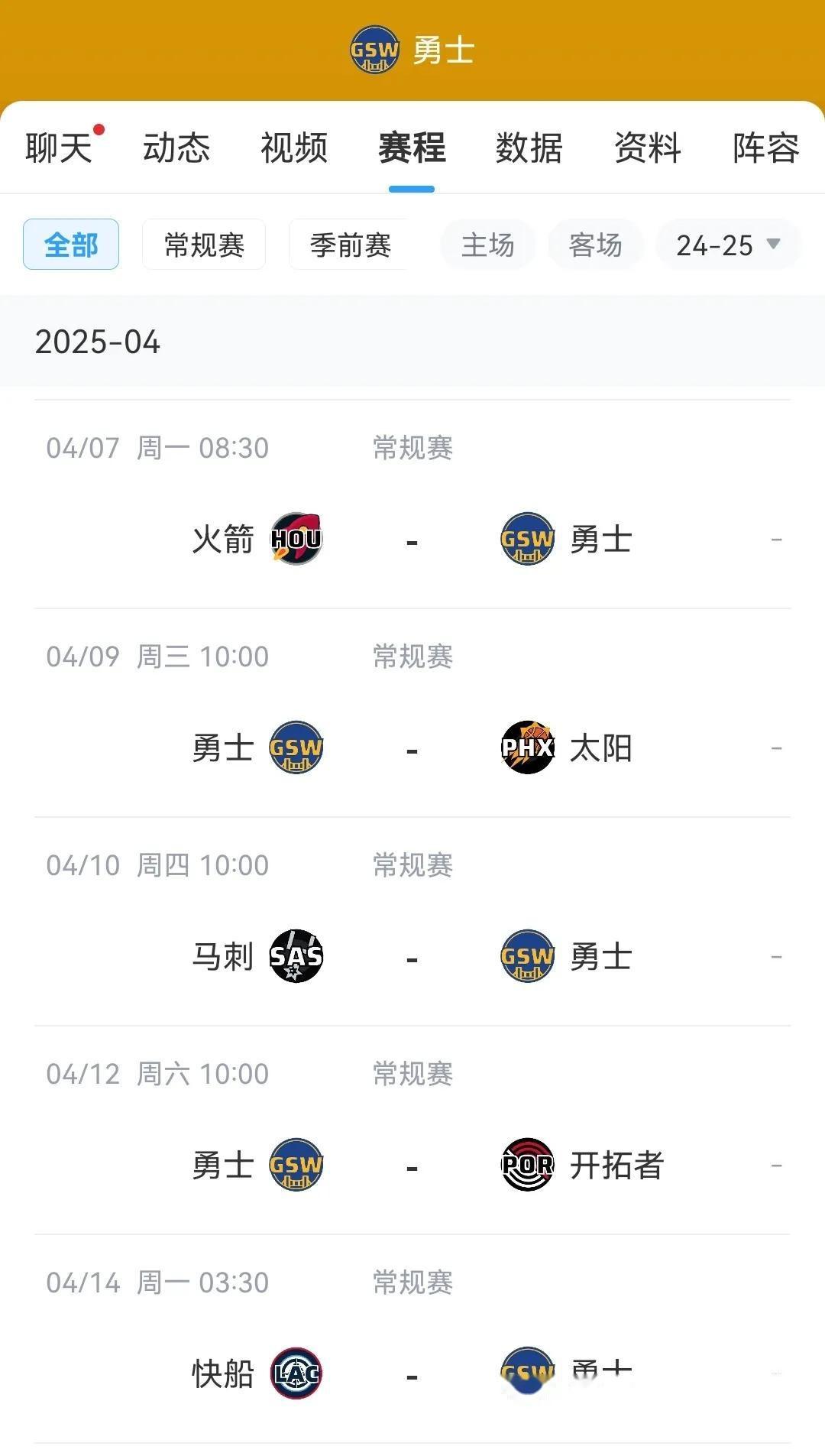Open the 聊天 chat tab
Viewport: 825px width, 1456px height.
58,148
